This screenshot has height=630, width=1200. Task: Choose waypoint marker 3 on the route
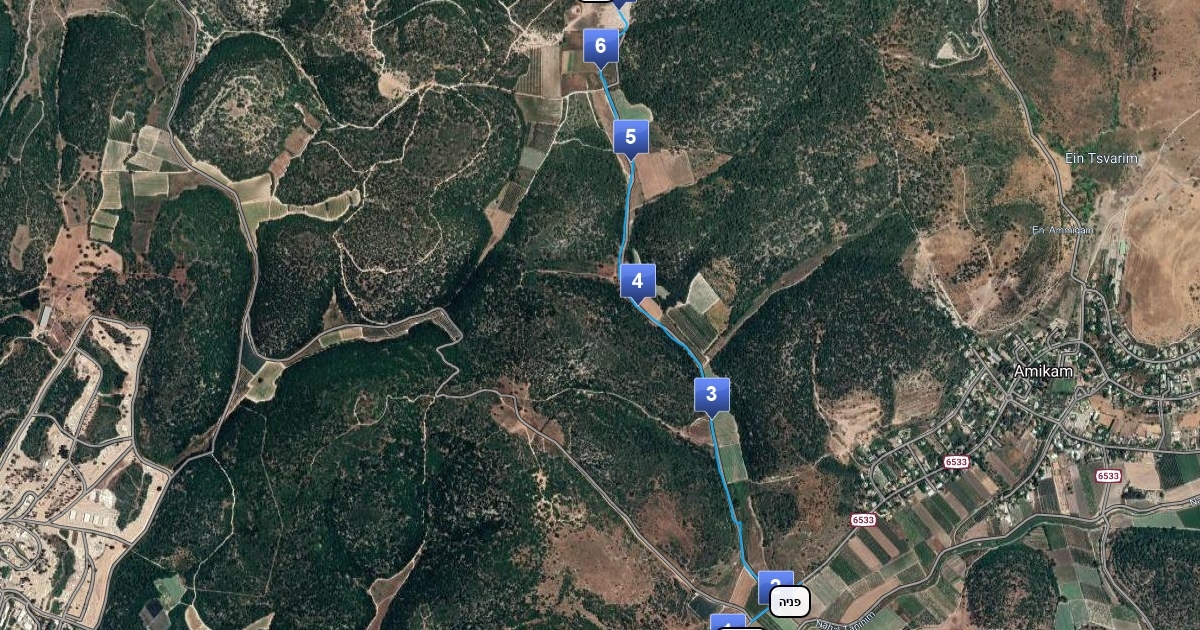[711, 394]
